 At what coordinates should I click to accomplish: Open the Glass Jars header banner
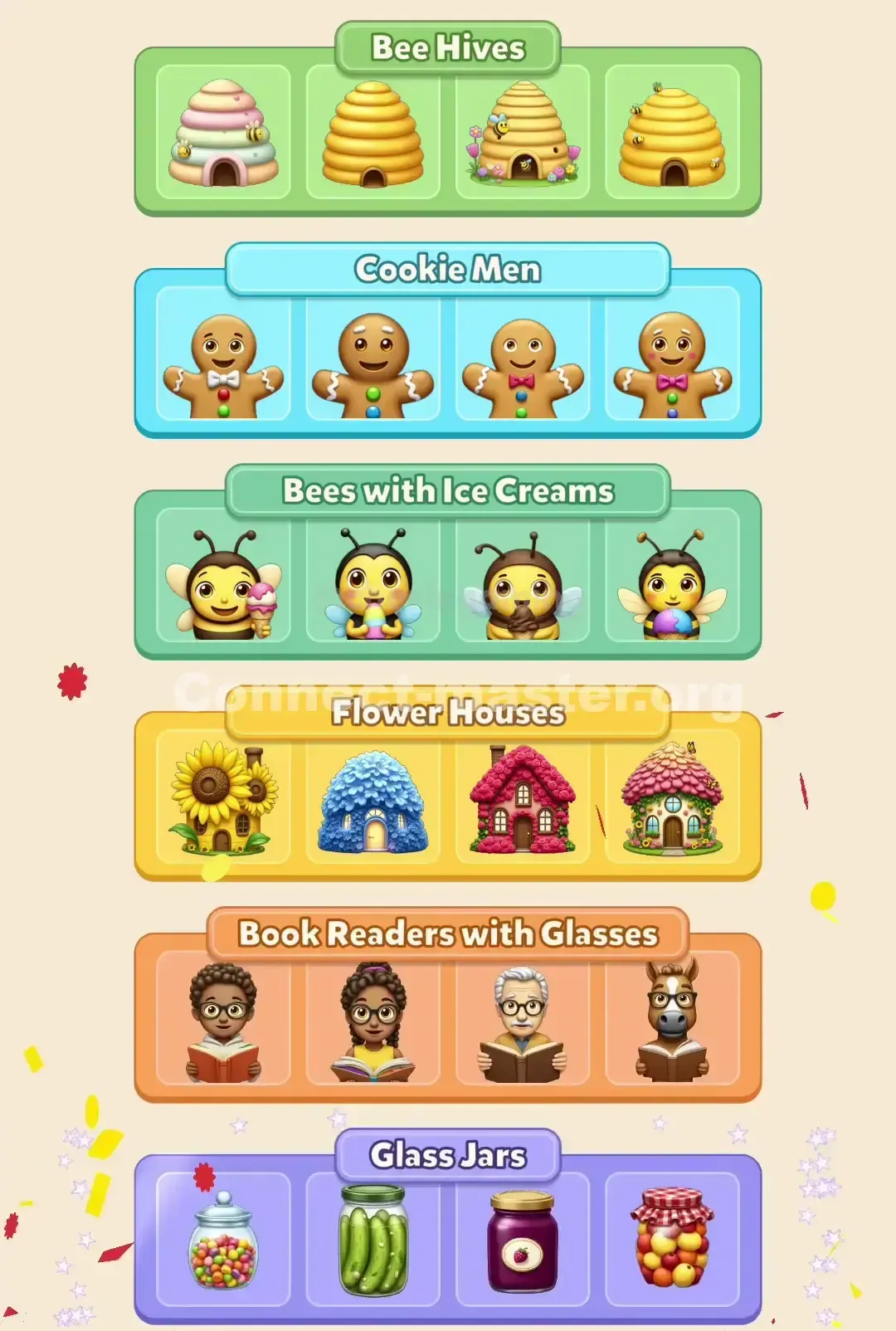pos(448,1153)
